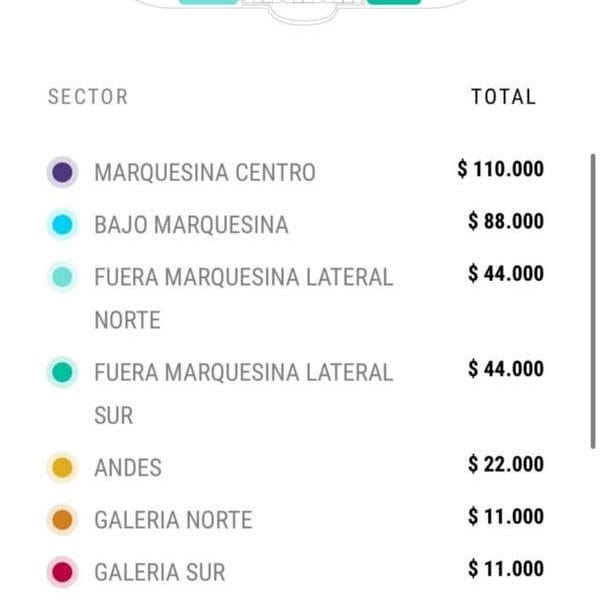Select the Galeria Norte sector
This screenshot has height=600, width=600.
tap(295, 520)
